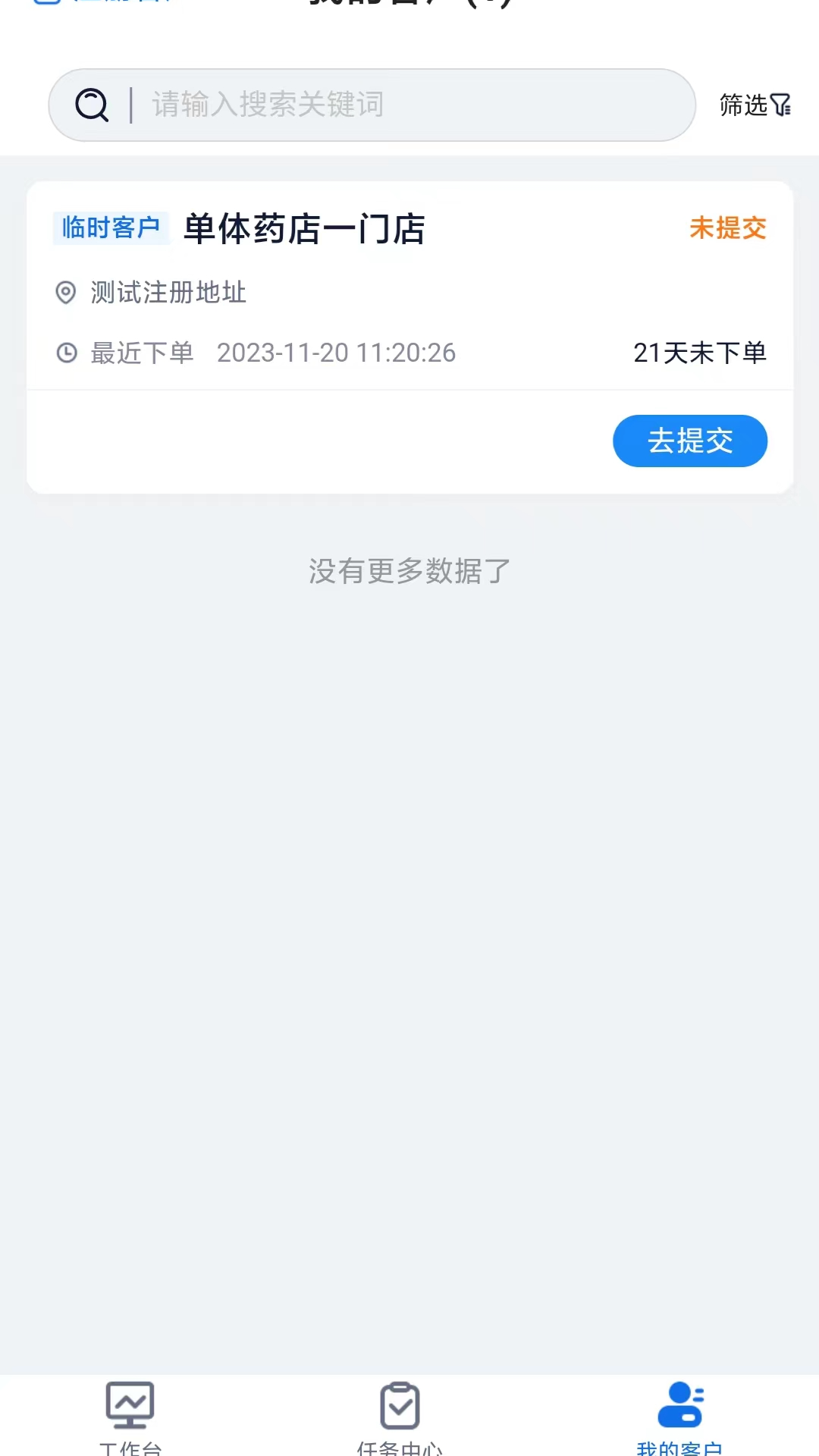Viewport: 819px width, 1456px height.
Task: Switch to the 任务中心 tab
Action: click(x=400, y=1422)
